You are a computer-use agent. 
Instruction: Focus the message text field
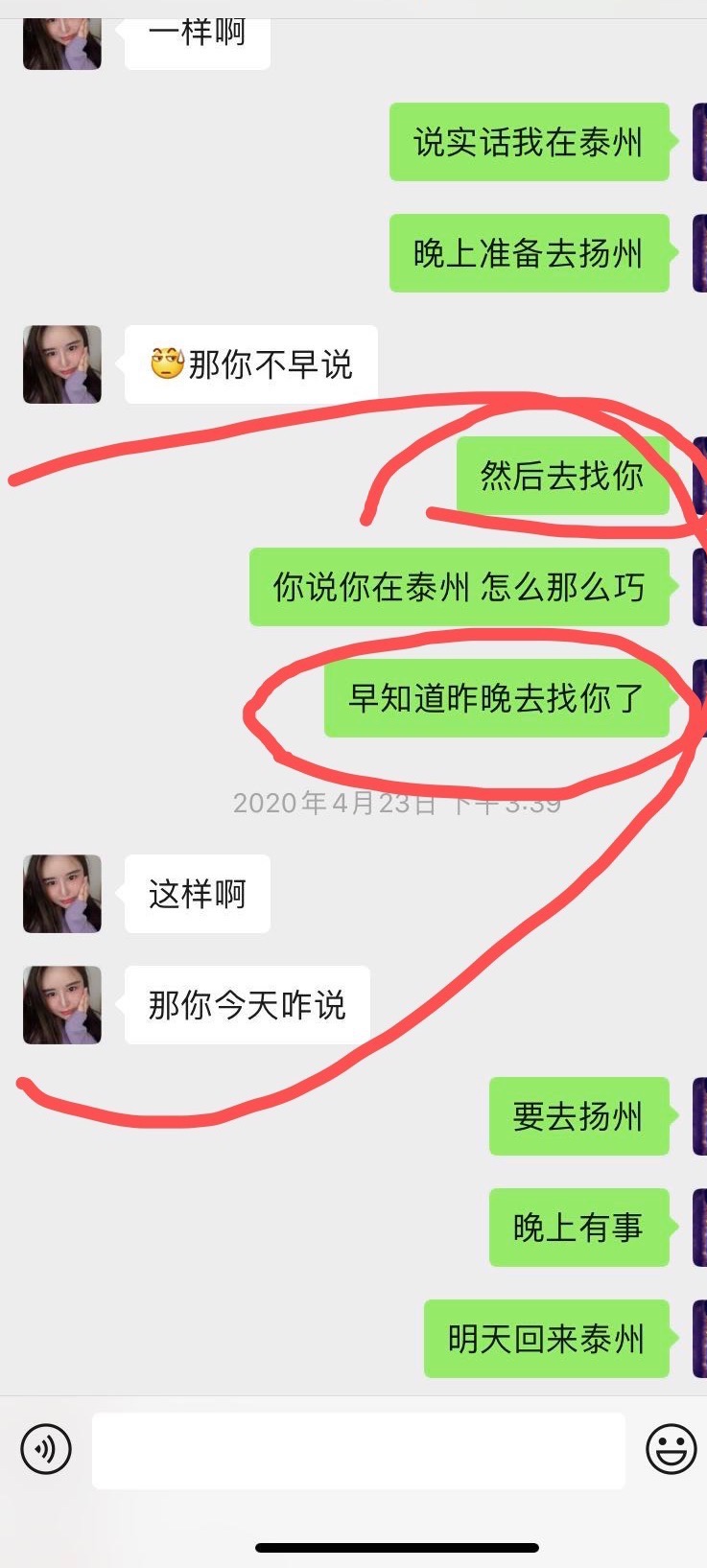coord(358,1449)
